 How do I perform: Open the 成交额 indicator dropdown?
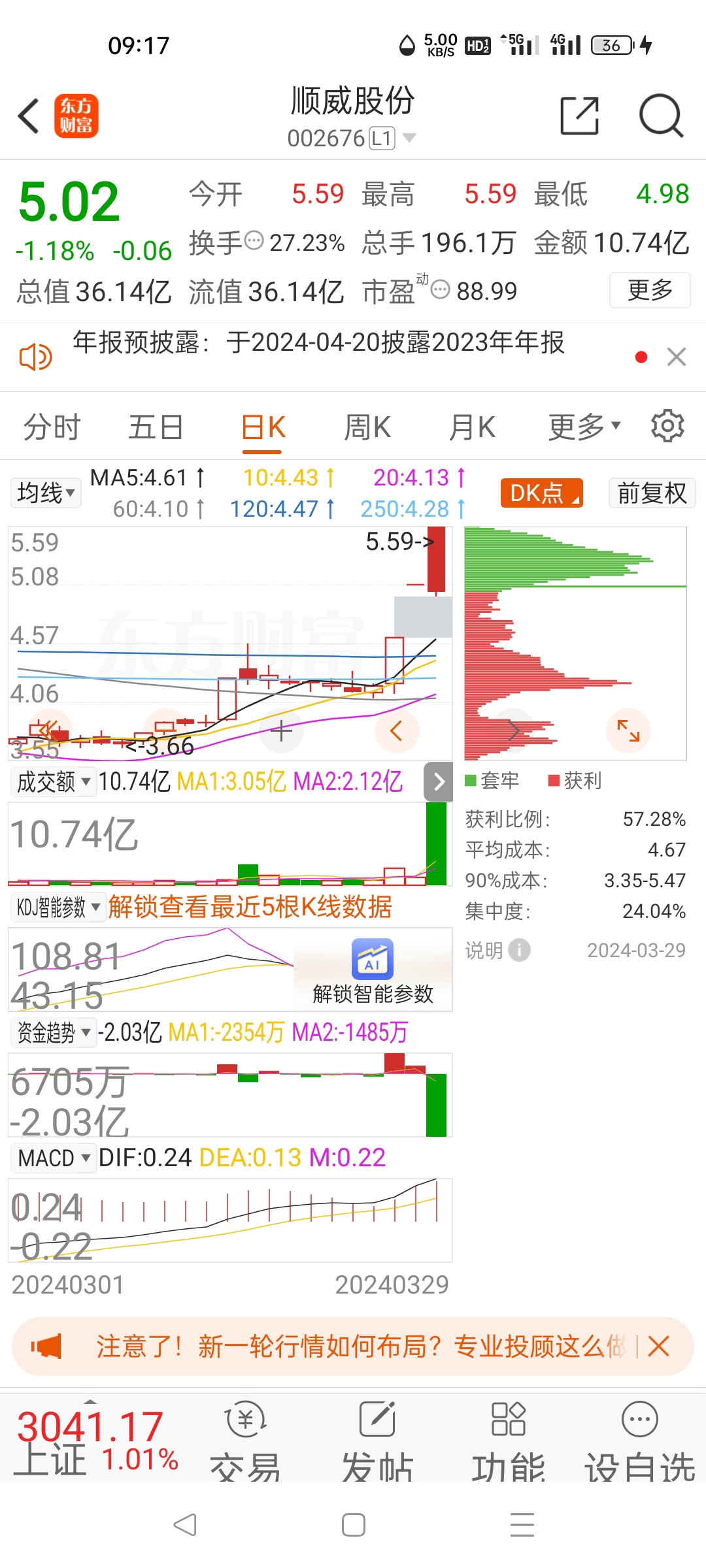coord(52,781)
